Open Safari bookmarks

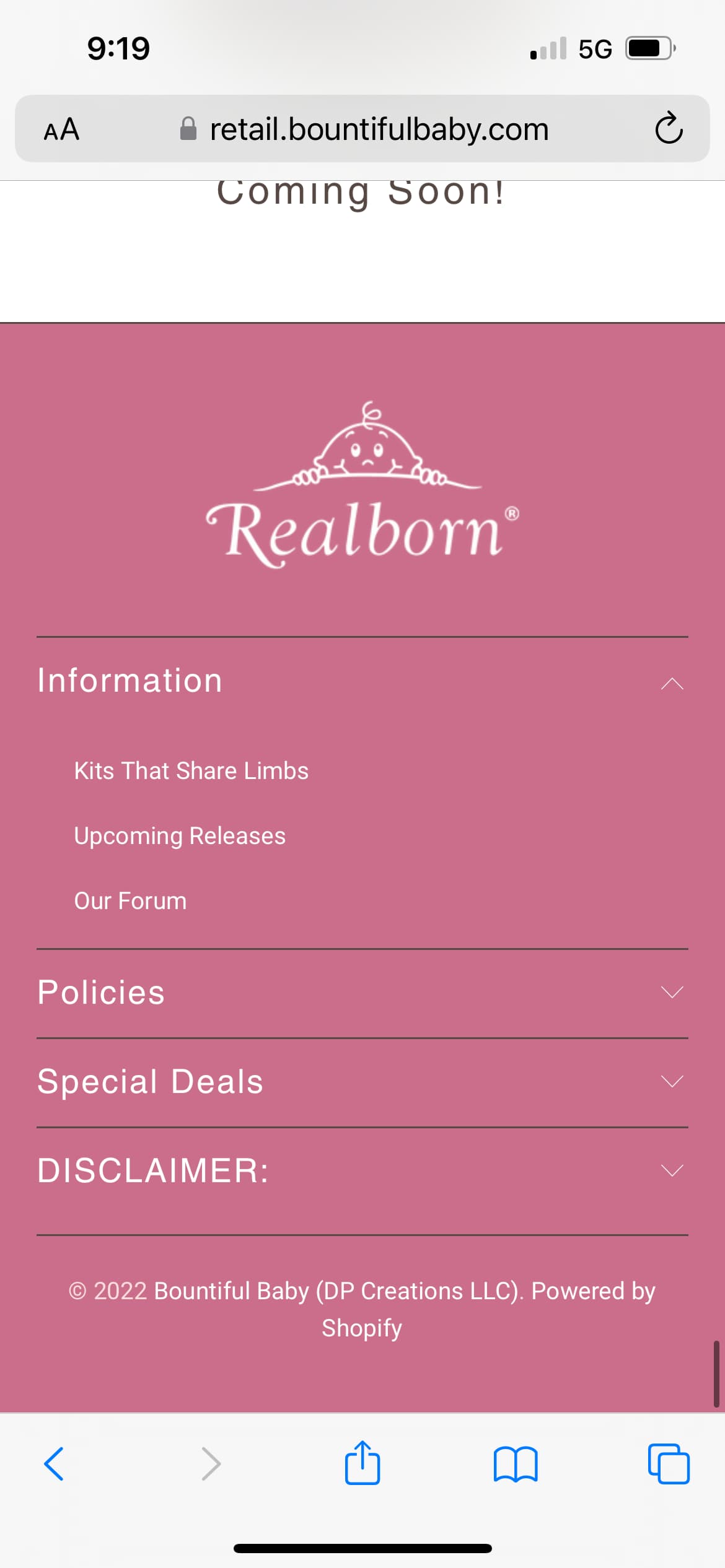tap(516, 1464)
